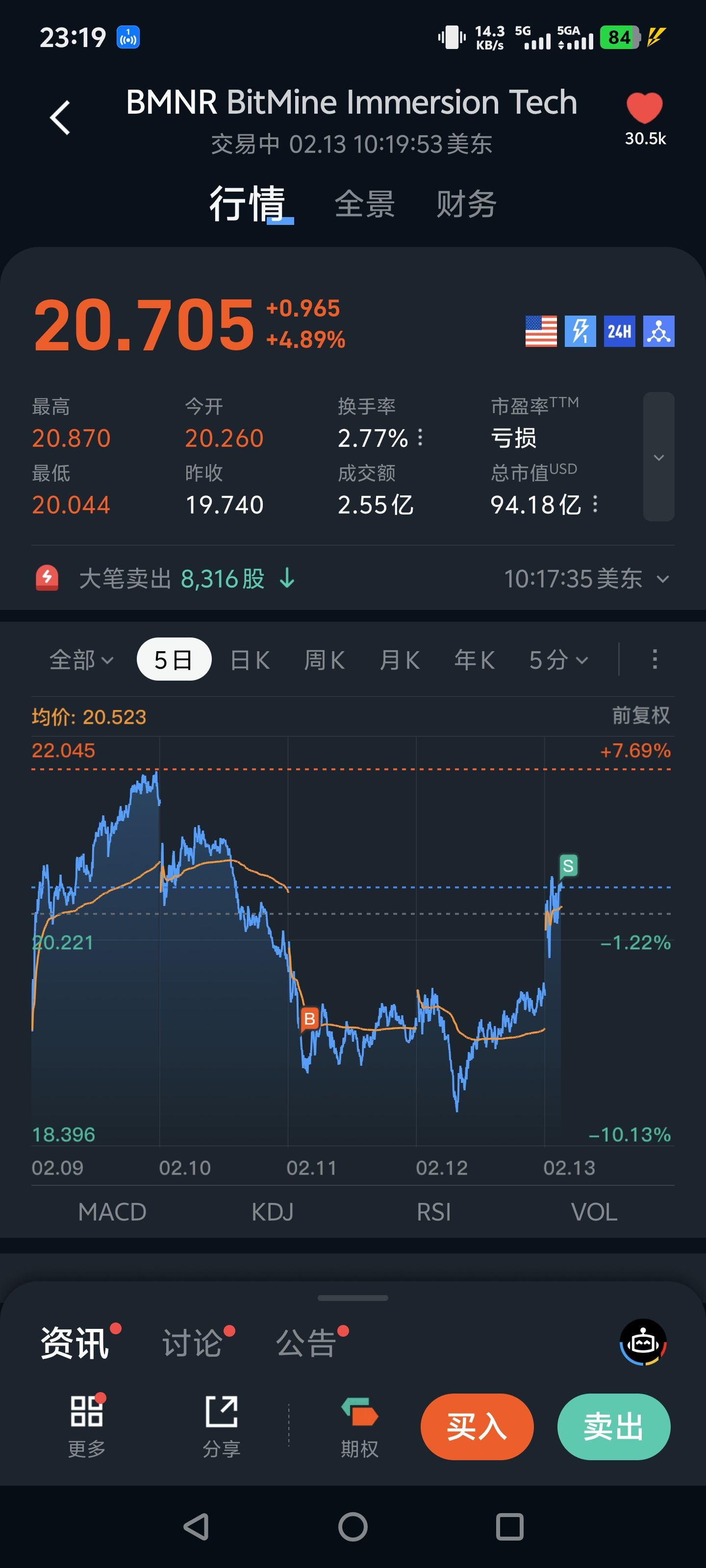Image resolution: width=706 pixels, height=1568 pixels.
Task: Go back using the top arrow
Action: click(x=60, y=118)
